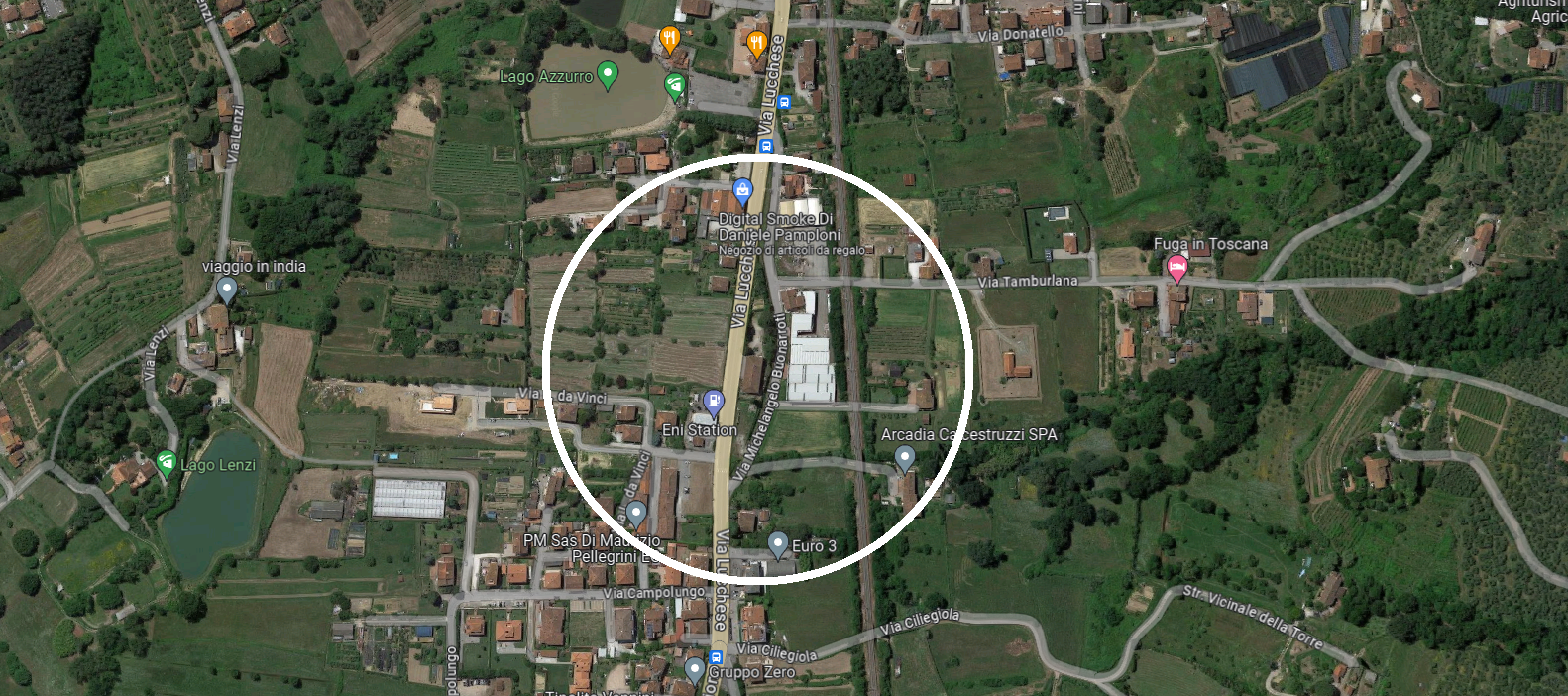This screenshot has width=1568, height=696.
Task: Open the Gruppo Zero place pin
Action: click(695, 669)
